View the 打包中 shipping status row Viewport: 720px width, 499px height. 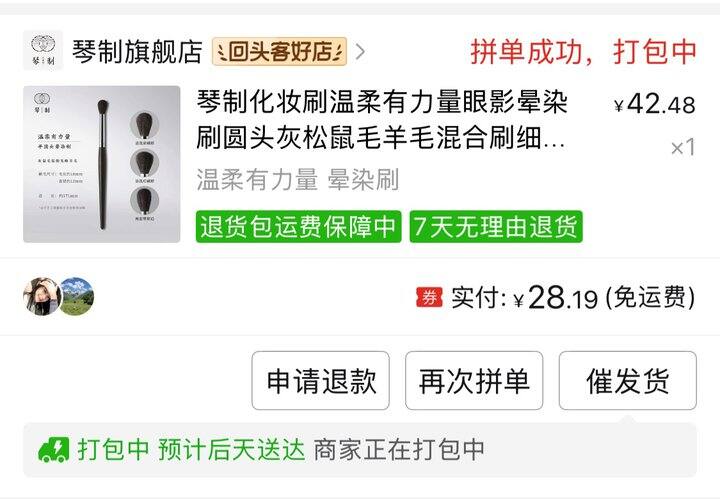tap(359, 449)
